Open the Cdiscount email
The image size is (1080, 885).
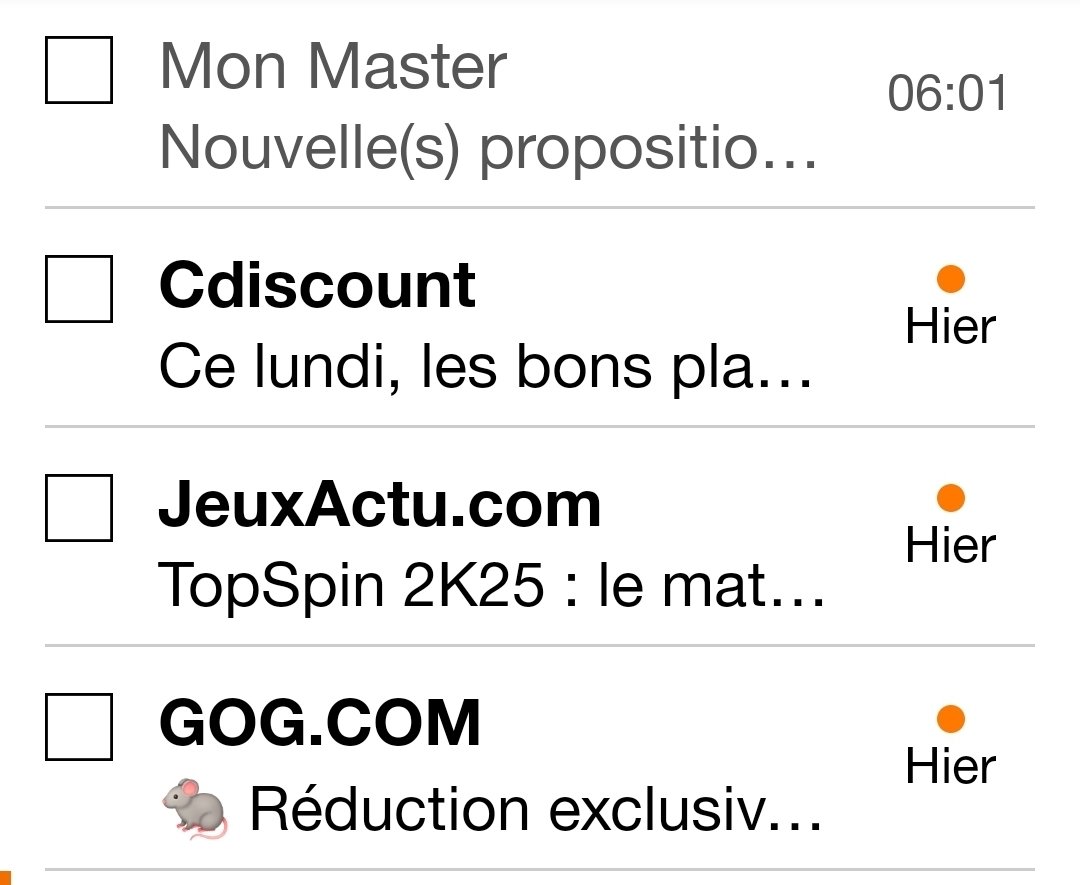[x=490, y=327]
